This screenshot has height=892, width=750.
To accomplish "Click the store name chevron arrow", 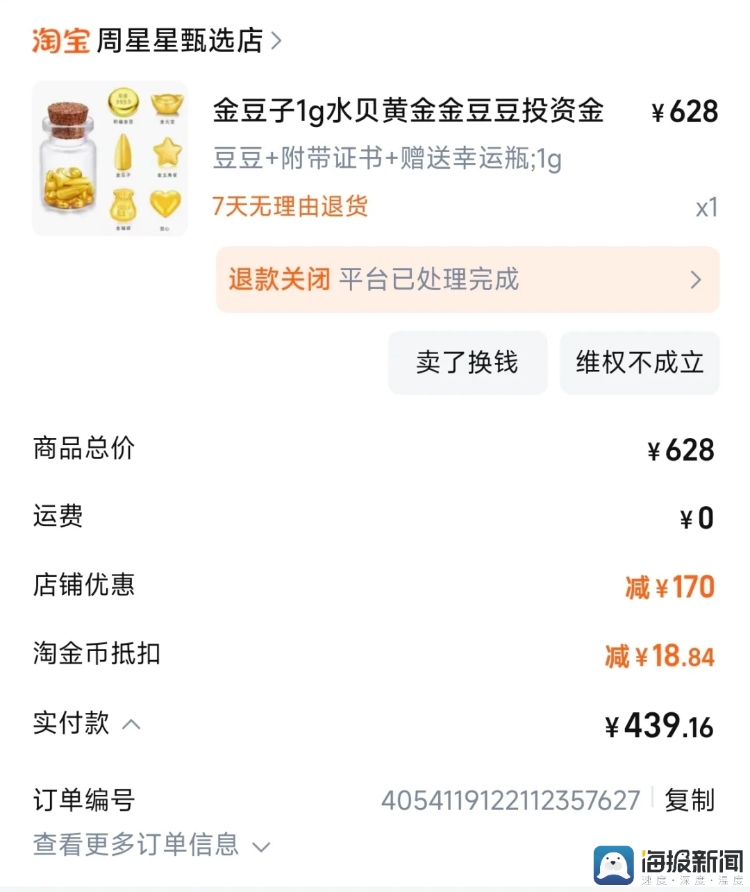I will point(278,40).
